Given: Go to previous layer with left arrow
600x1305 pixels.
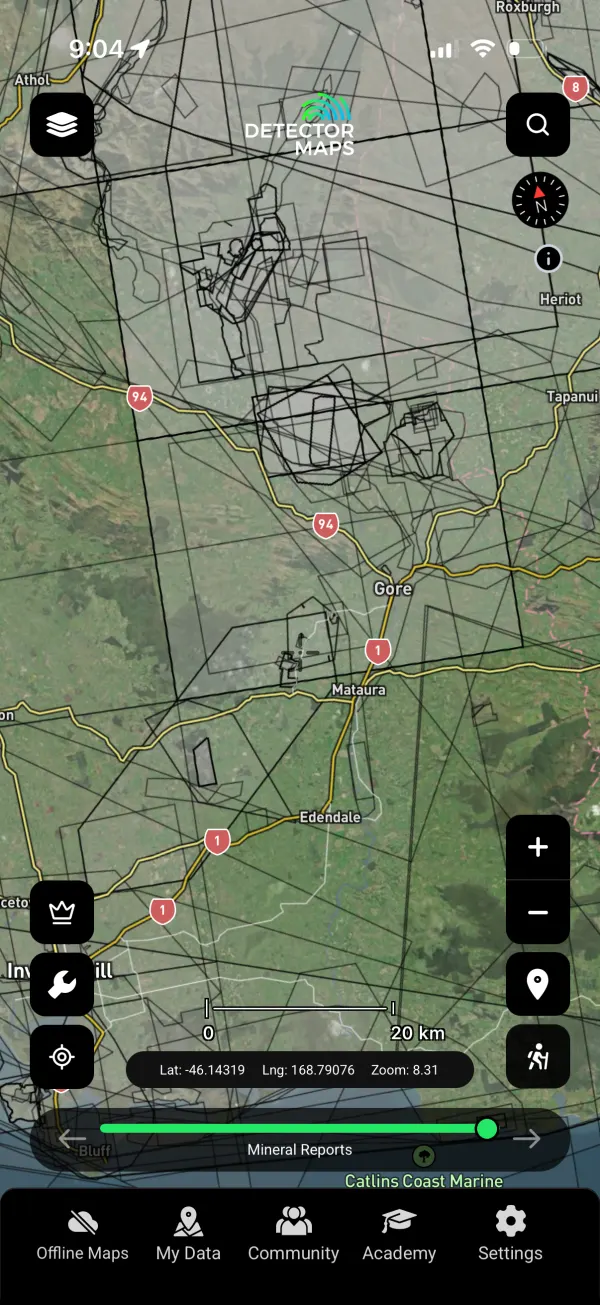Looking at the screenshot, I should point(72,1138).
